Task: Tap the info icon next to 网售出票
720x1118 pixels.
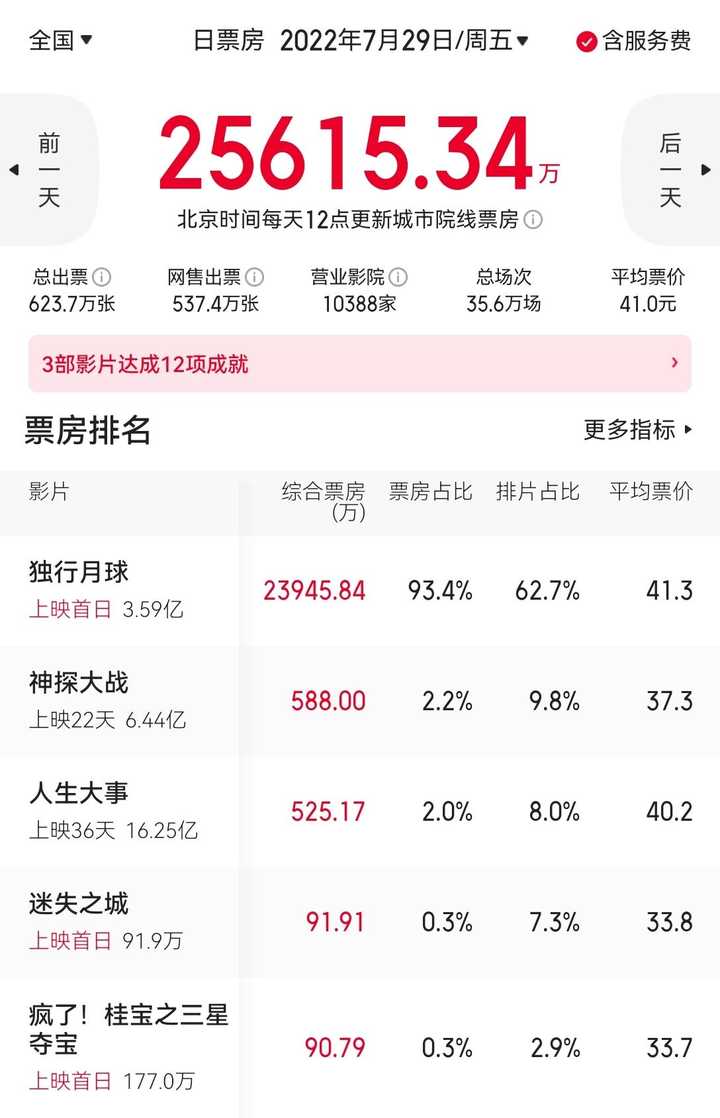Action: [255, 277]
